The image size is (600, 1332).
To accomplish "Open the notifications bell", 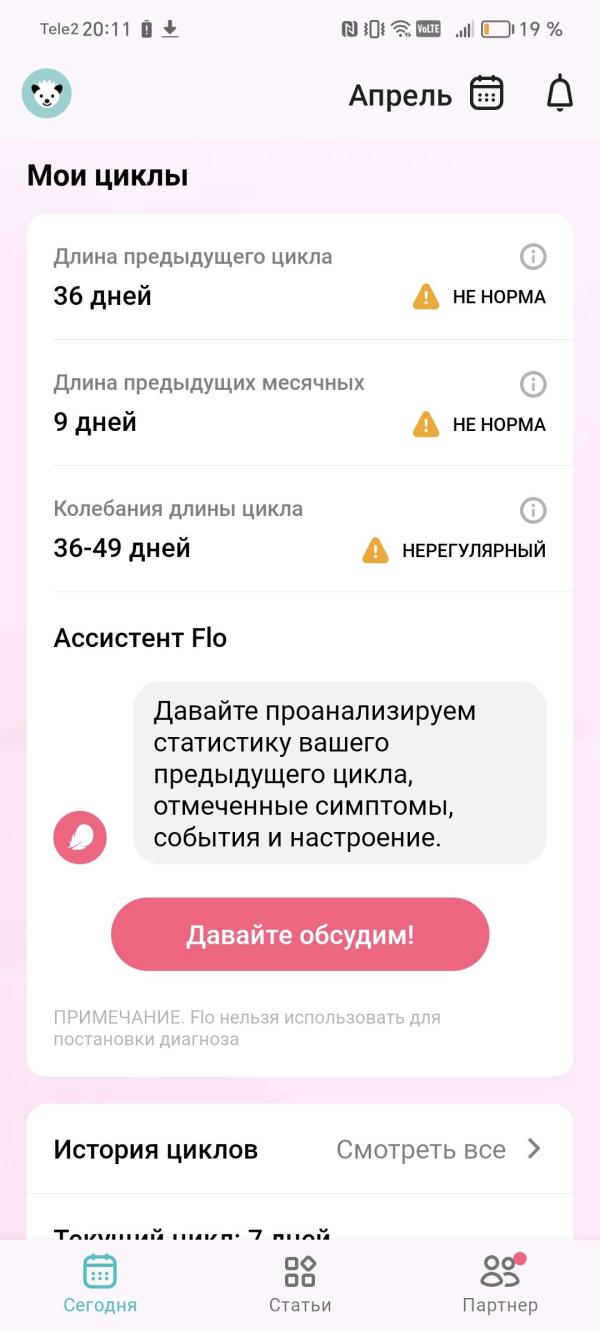I will tap(560, 94).
